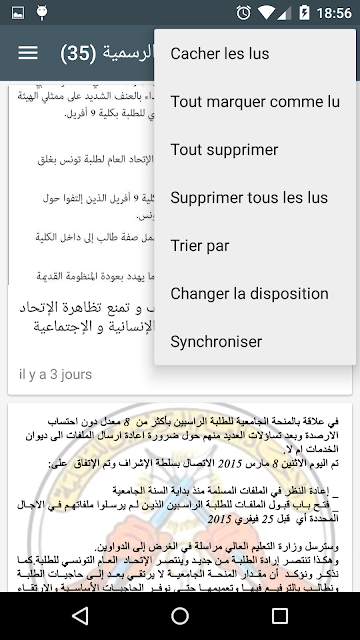Open the hamburger drawer menu
Viewport: 360px width, 640px height.
(x=28, y=53)
